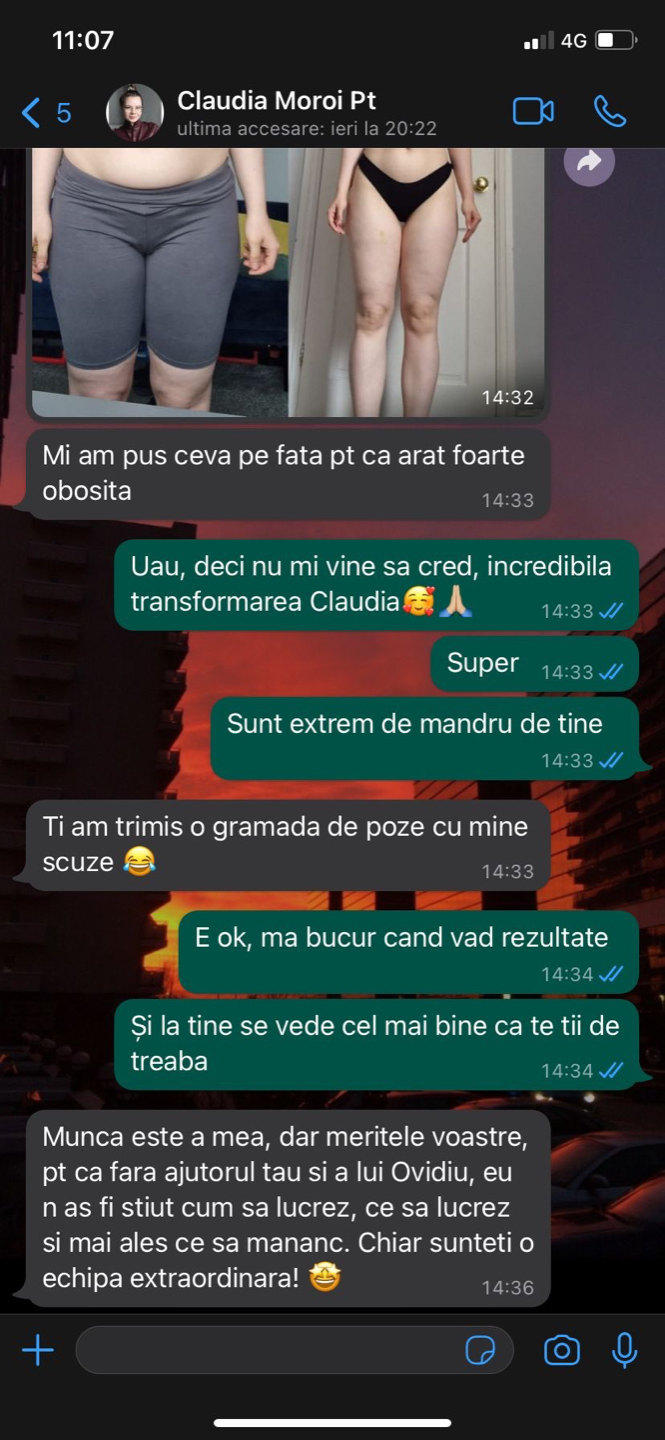Image resolution: width=665 pixels, height=1440 pixels.
Task: Start a voice call with Claudia Moroi
Action: (x=609, y=111)
